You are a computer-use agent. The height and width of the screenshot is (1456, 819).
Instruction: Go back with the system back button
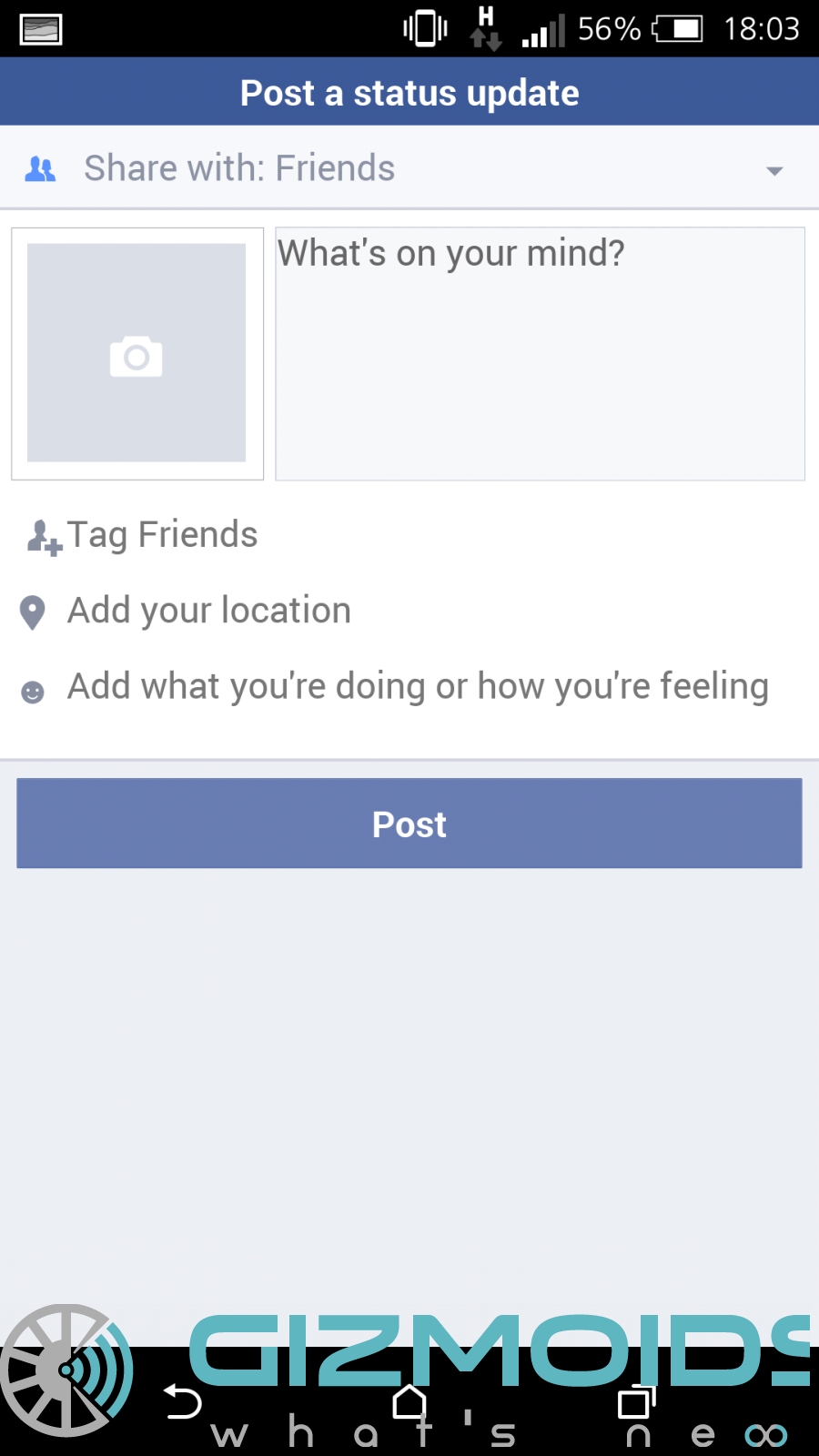tap(183, 1401)
